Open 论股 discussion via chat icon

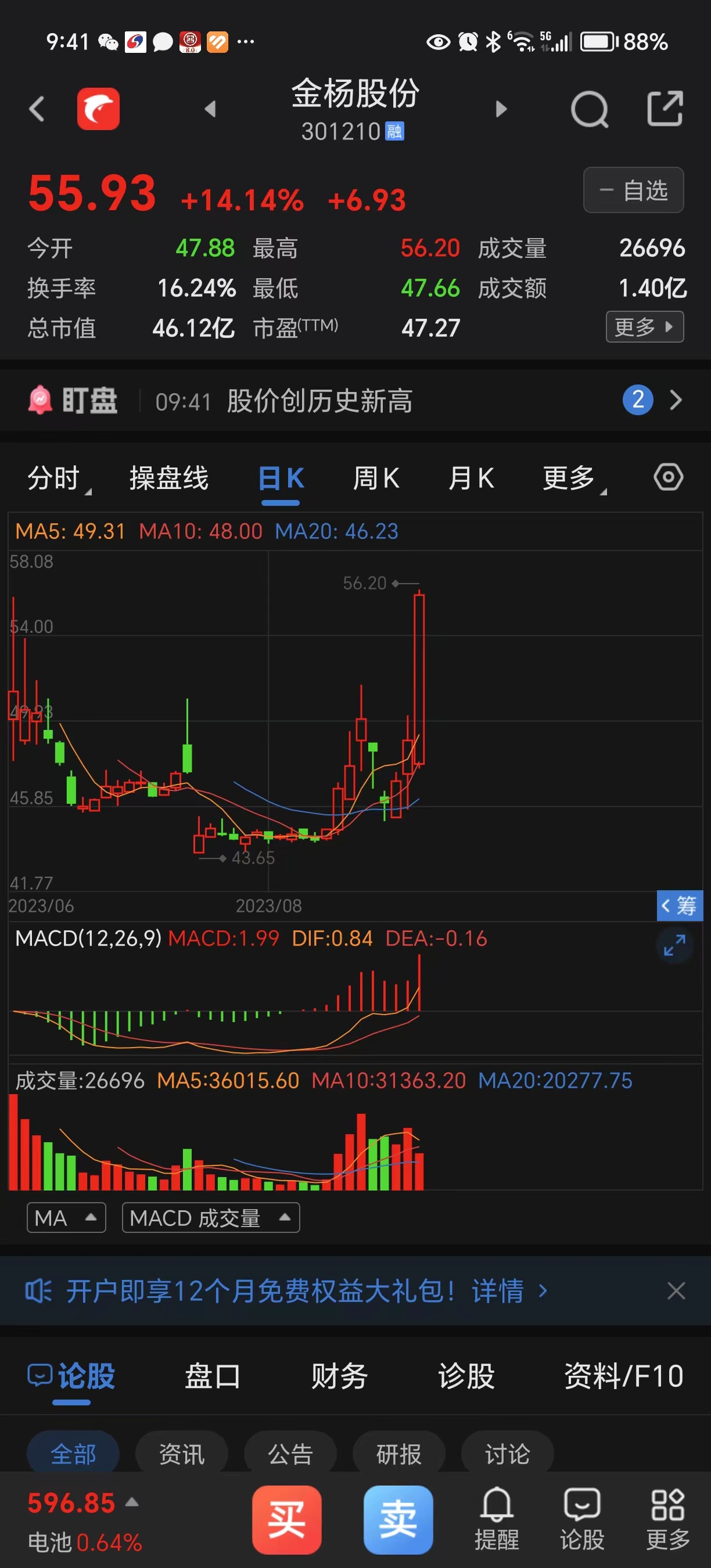pos(582,1516)
